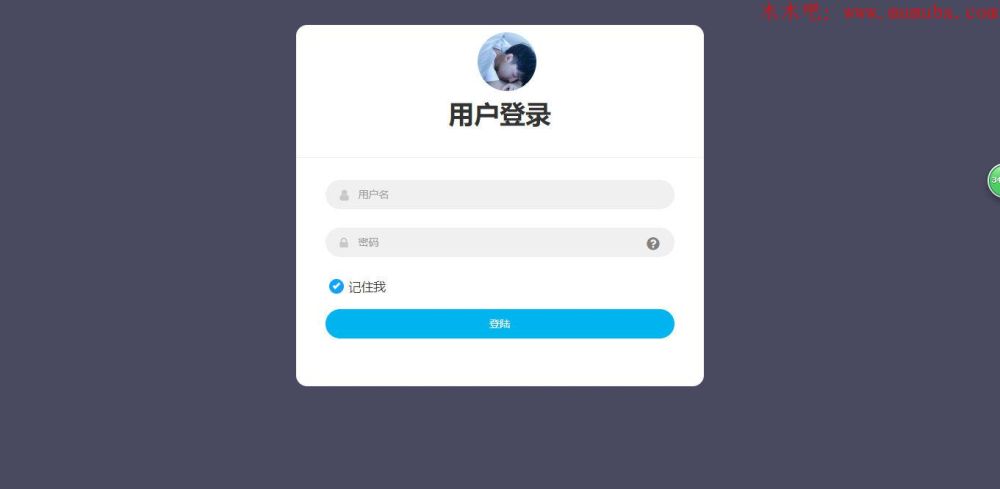1000x489 pixels.
Task: Tap the 用户名 username field
Action: [500, 195]
